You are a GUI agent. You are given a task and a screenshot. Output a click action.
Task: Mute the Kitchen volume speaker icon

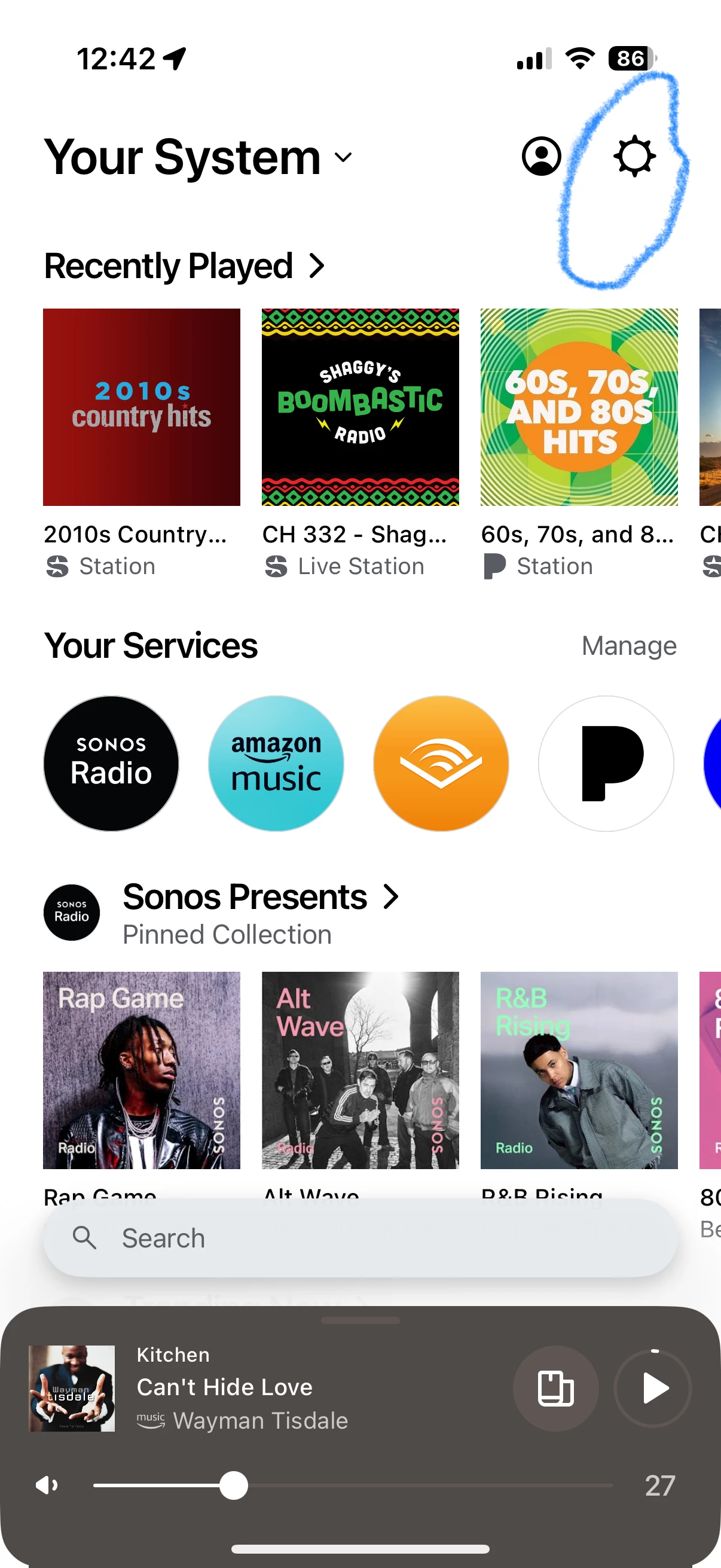pyautogui.click(x=47, y=1486)
